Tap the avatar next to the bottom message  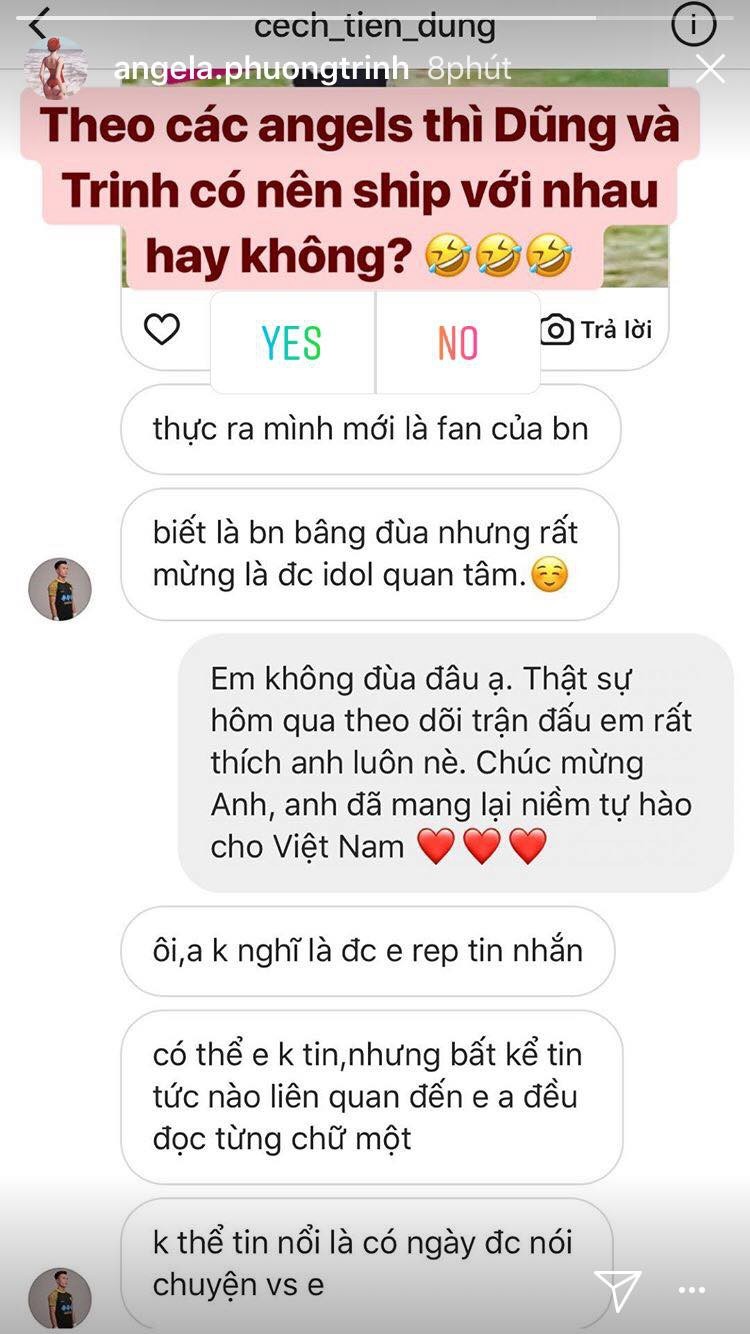62,1297
